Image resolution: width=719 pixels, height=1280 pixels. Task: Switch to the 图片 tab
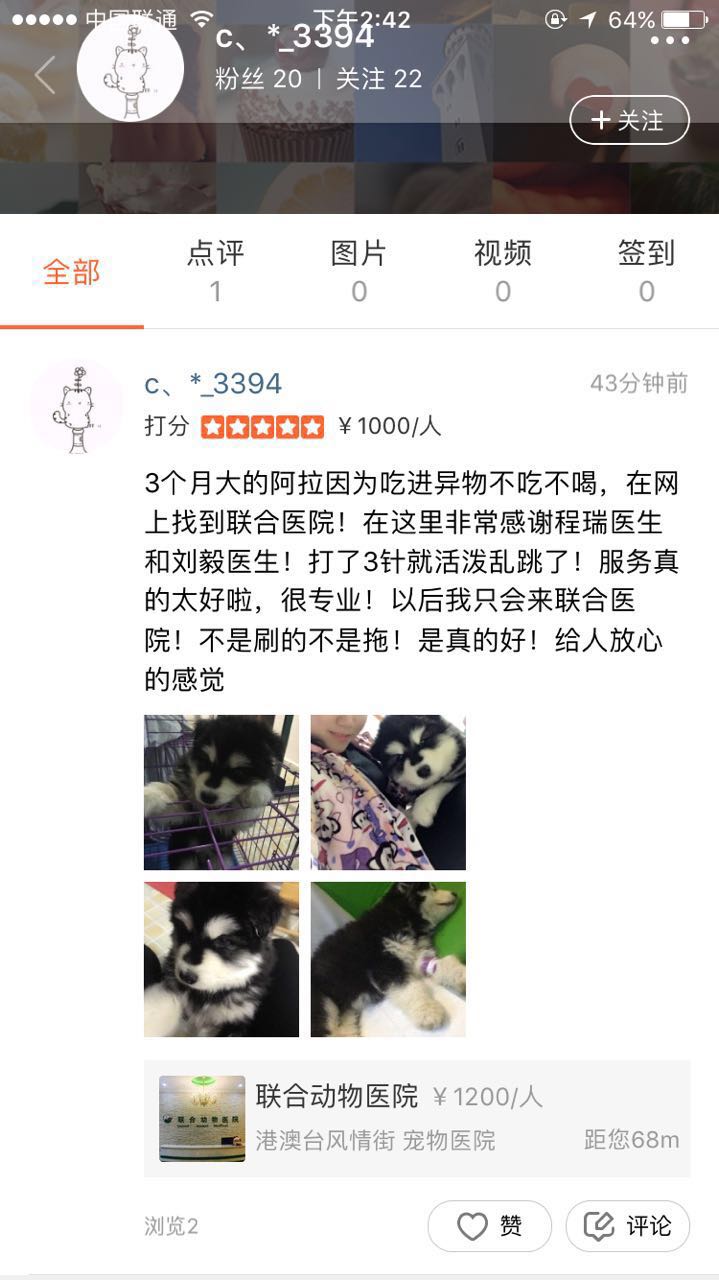(358, 271)
